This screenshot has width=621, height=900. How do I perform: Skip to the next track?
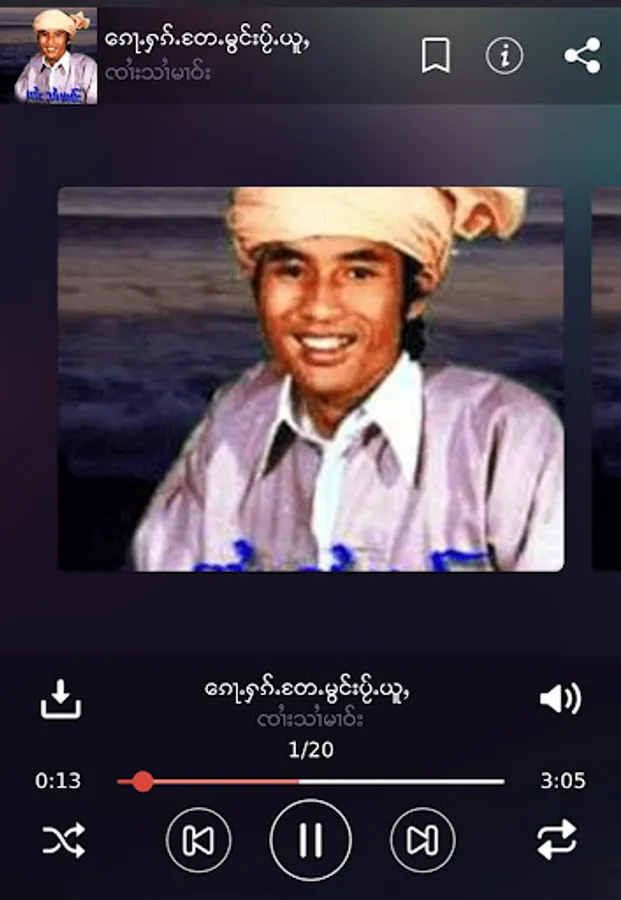tap(422, 840)
